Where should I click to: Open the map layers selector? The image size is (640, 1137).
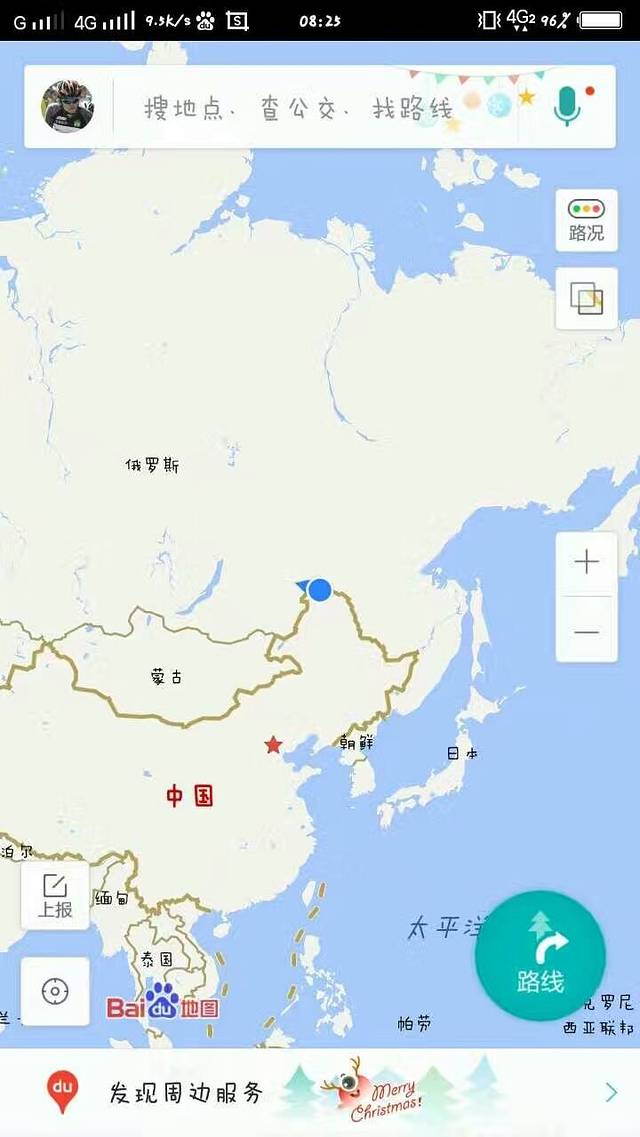tap(586, 298)
